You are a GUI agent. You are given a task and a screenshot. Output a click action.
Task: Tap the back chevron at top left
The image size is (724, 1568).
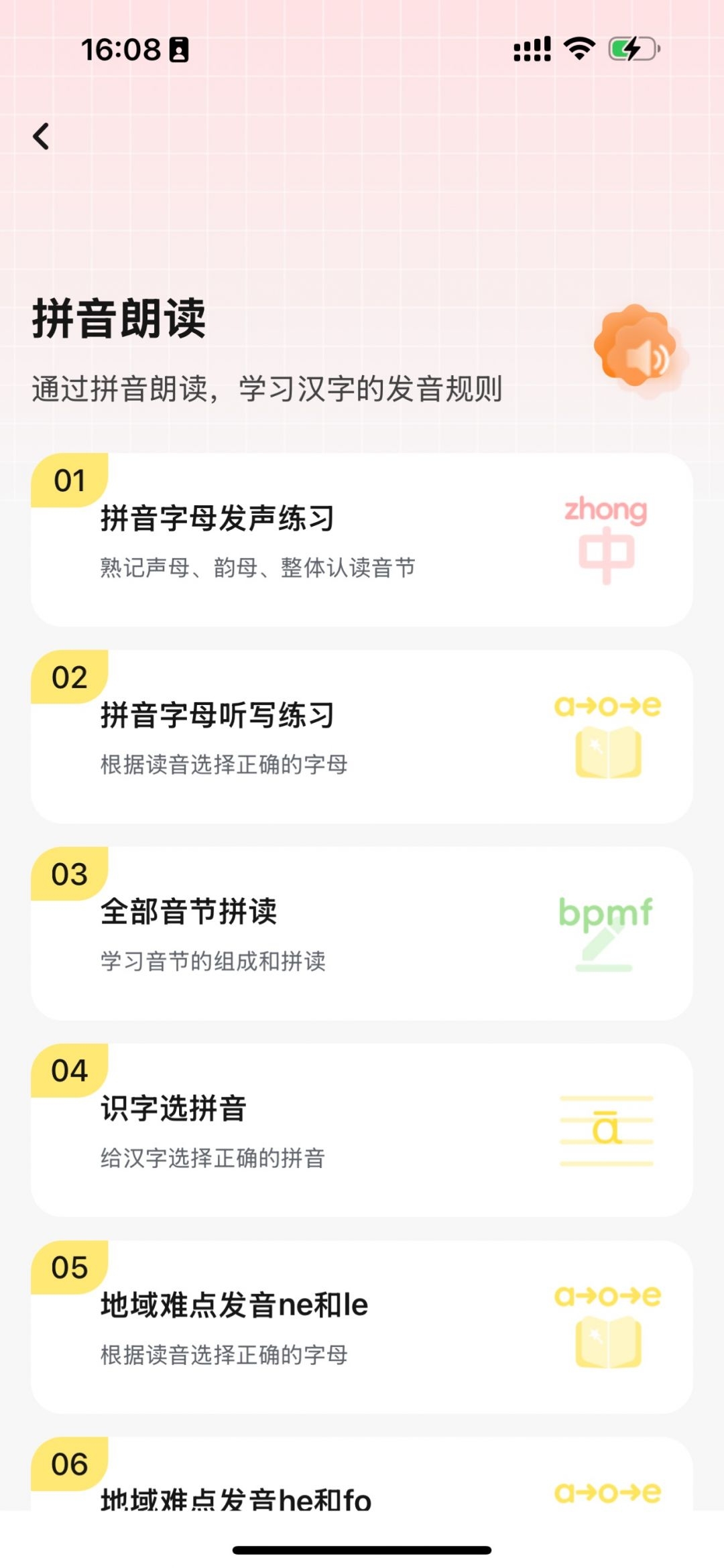tap(42, 135)
